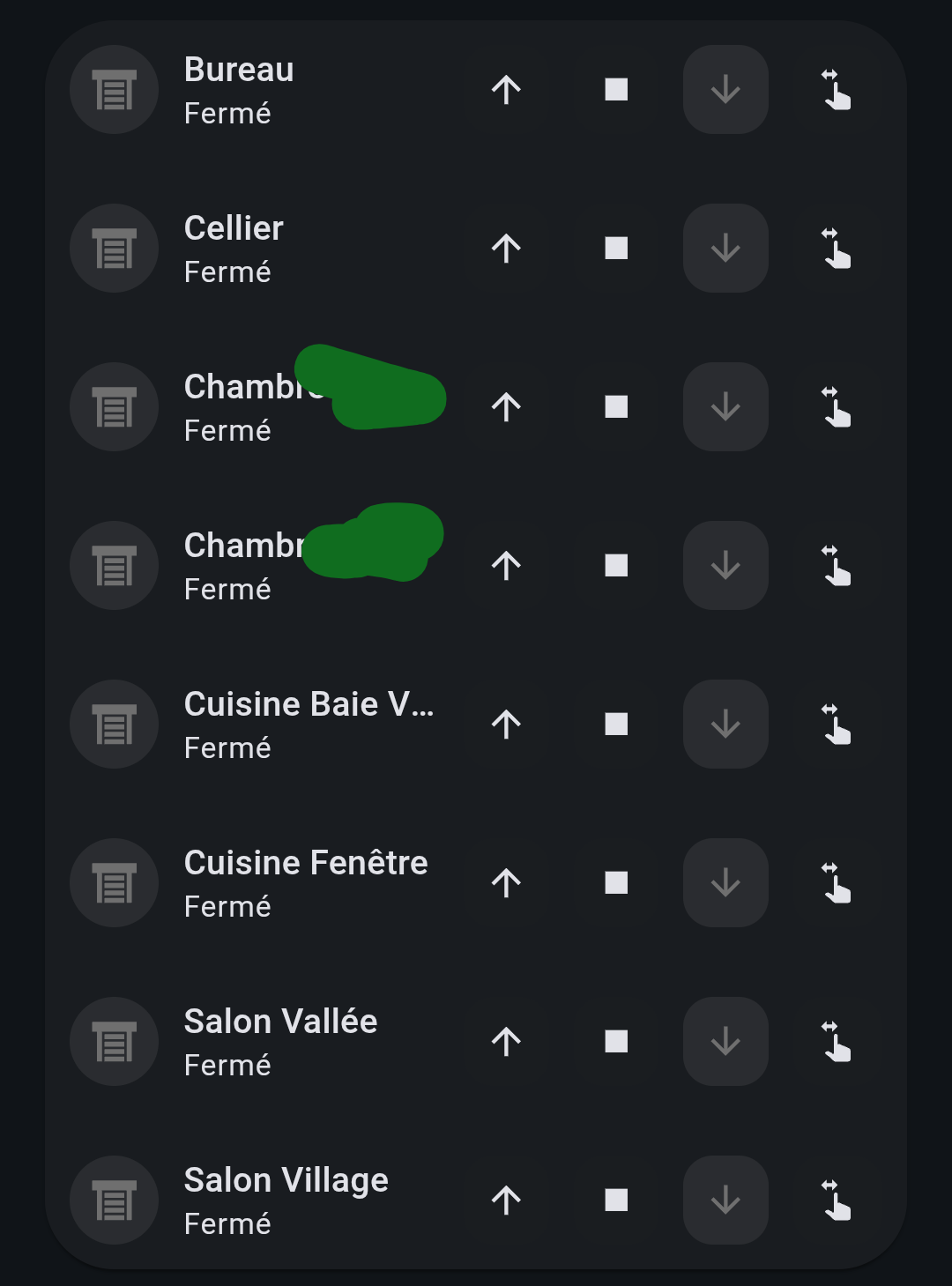Tap the Salon Vallée tilt icon

[x=836, y=1042]
